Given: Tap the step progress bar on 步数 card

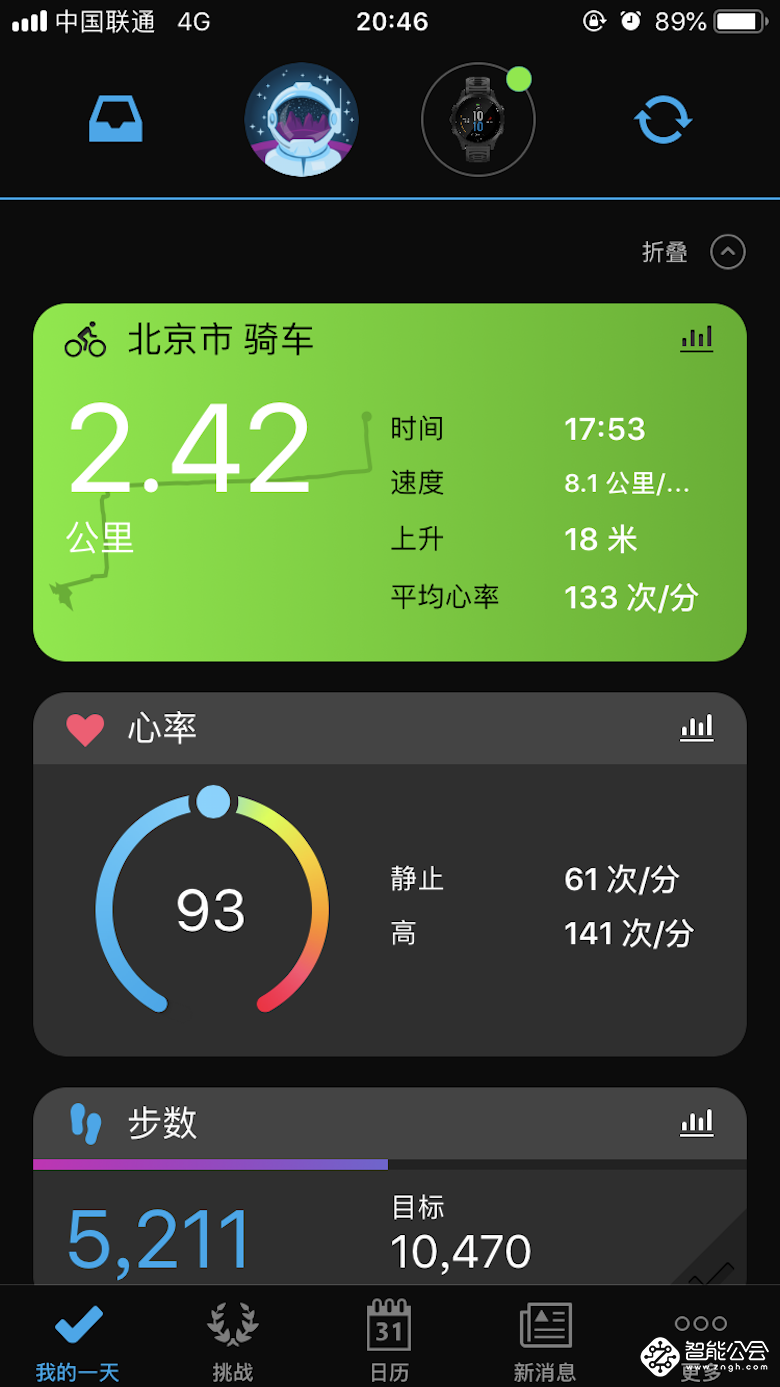Looking at the screenshot, I should [390, 1163].
